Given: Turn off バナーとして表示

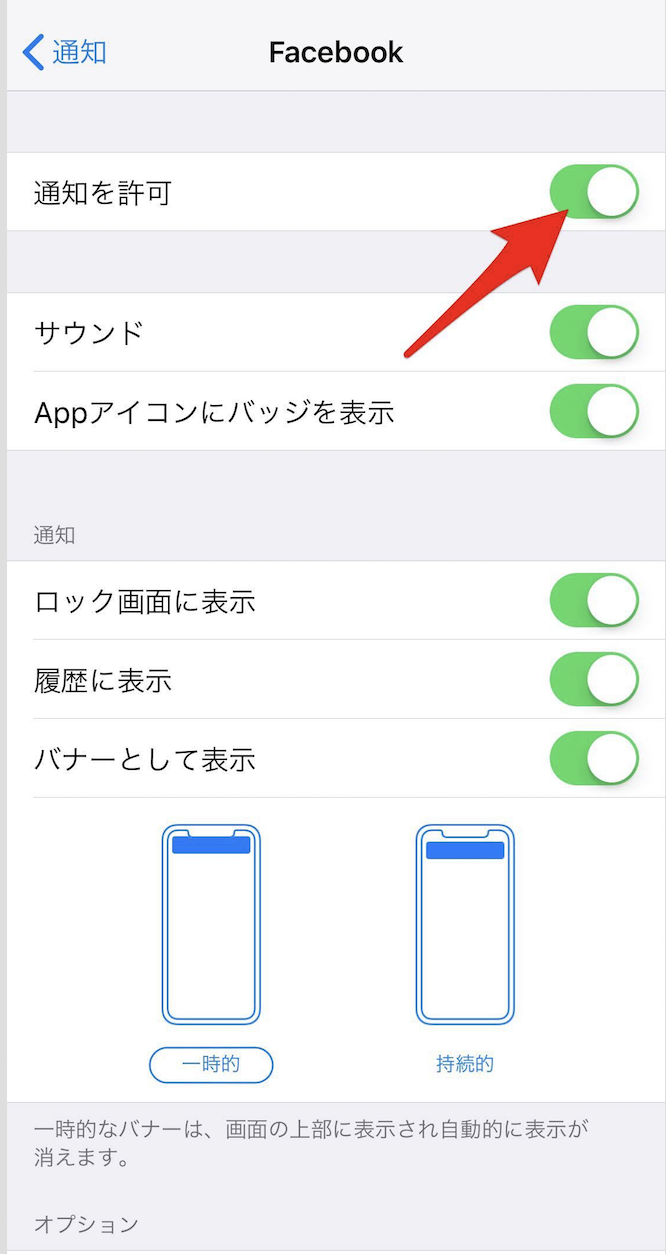Looking at the screenshot, I should tap(593, 758).
